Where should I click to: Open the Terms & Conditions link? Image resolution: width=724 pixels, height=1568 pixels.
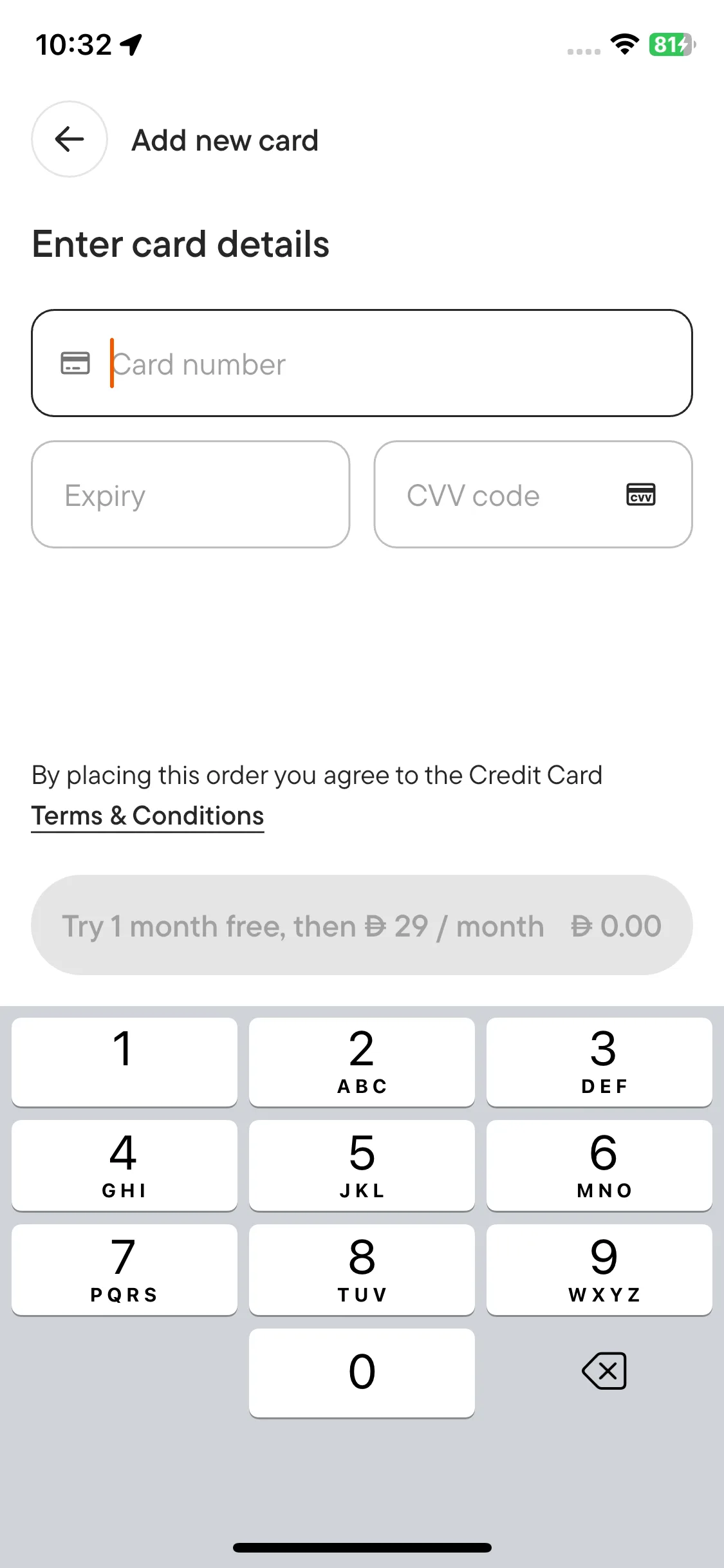point(148,816)
